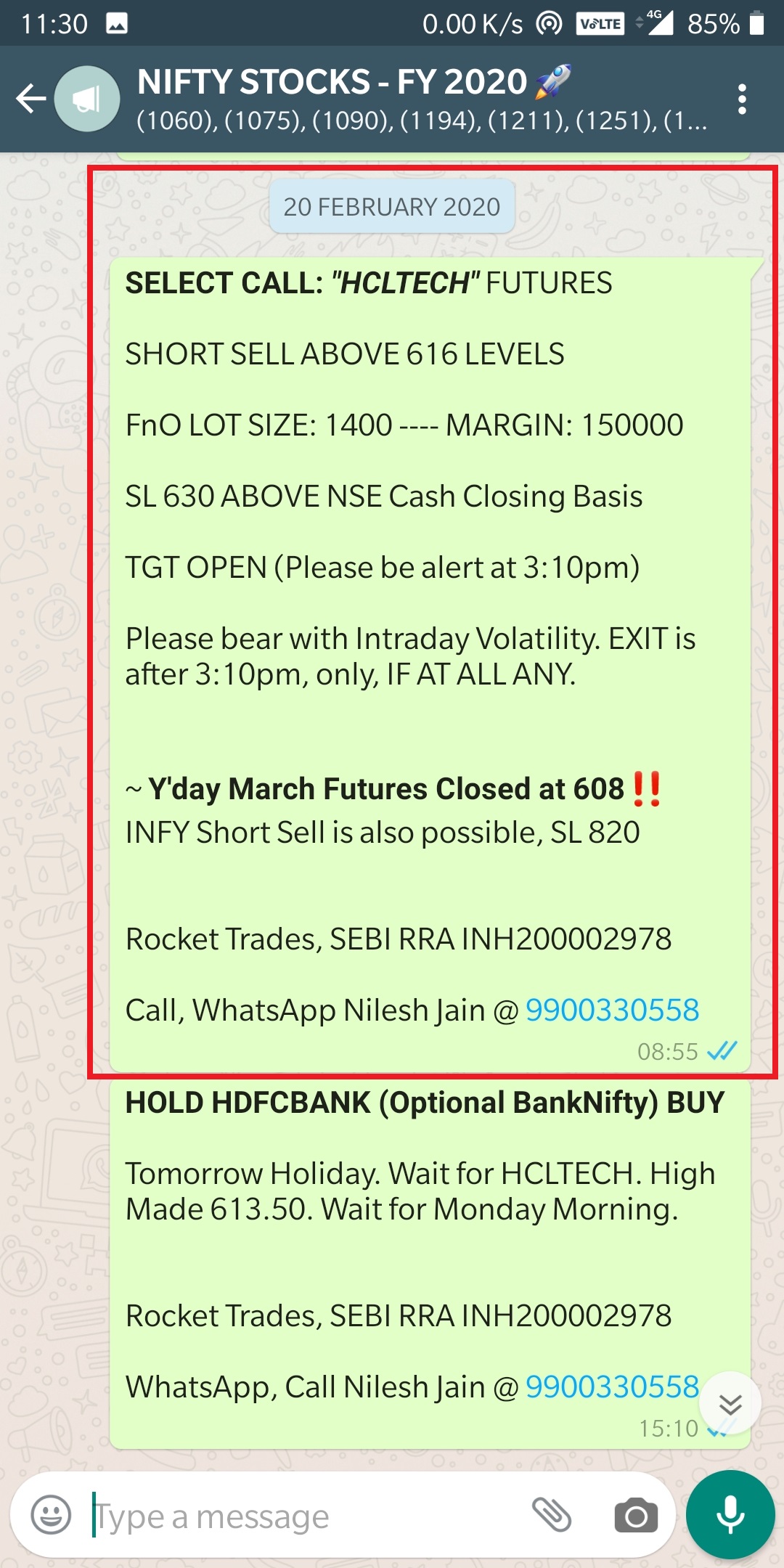Open the chat overflow menu

741,99
